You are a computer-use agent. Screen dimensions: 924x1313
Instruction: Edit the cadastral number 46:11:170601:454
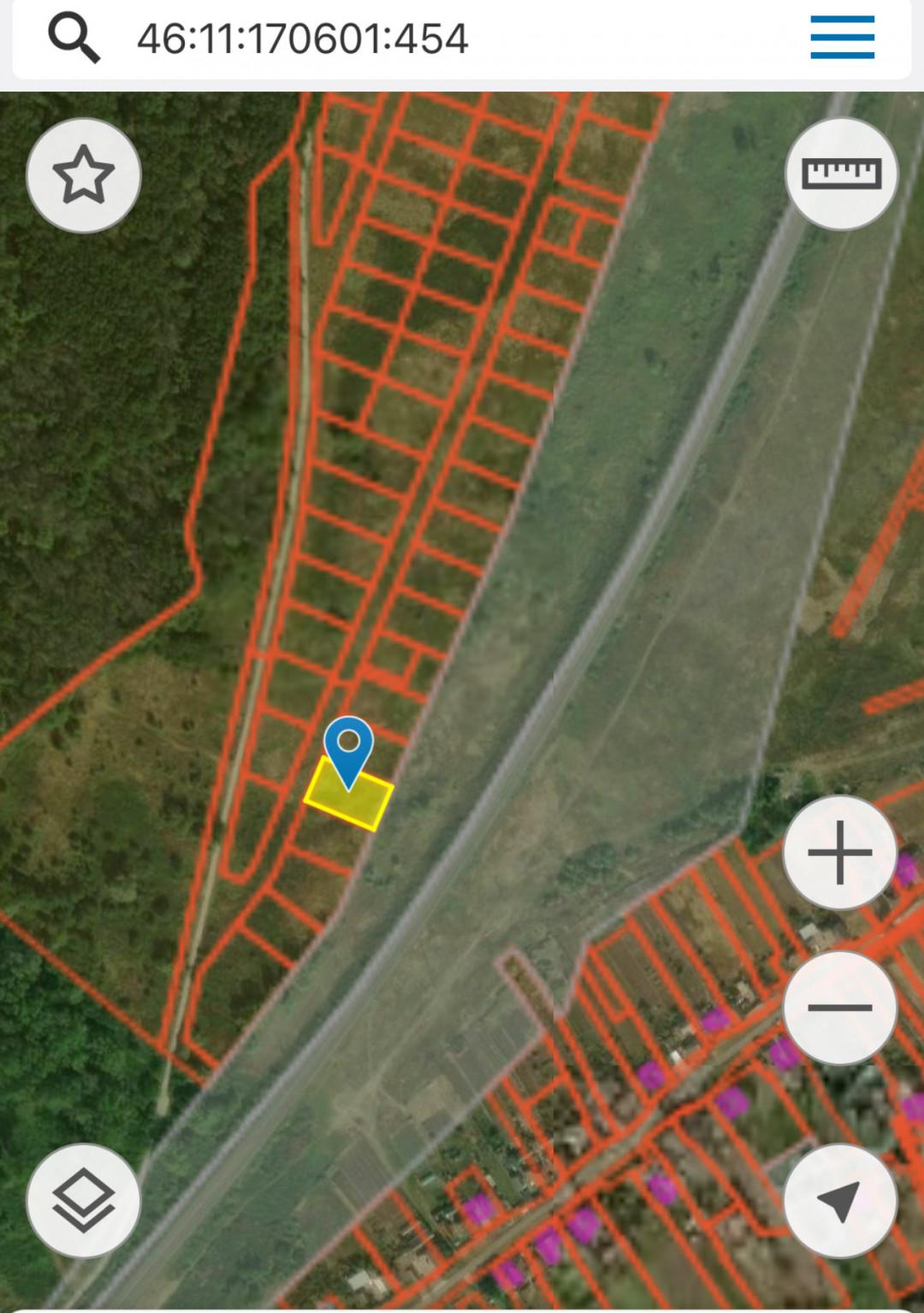(x=303, y=38)
